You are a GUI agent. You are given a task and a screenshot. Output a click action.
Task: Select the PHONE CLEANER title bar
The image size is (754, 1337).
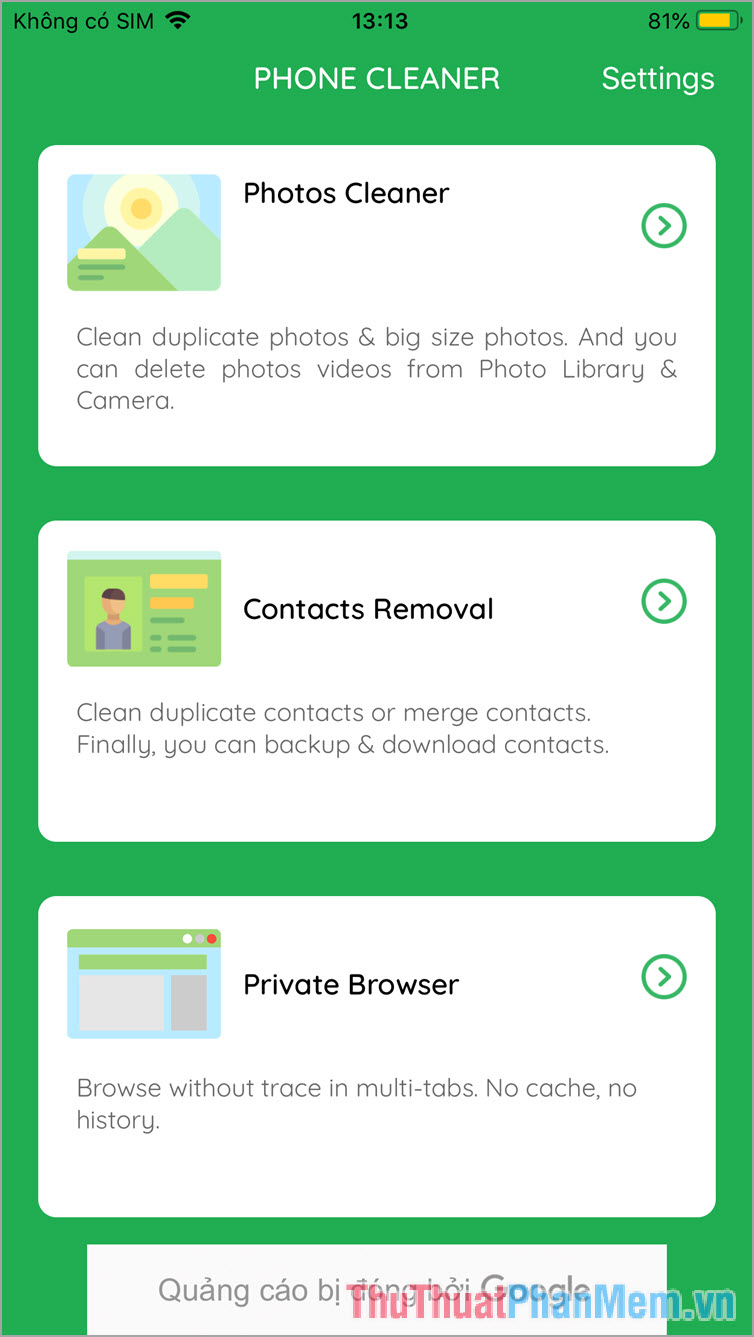click(x=377, y=79)
